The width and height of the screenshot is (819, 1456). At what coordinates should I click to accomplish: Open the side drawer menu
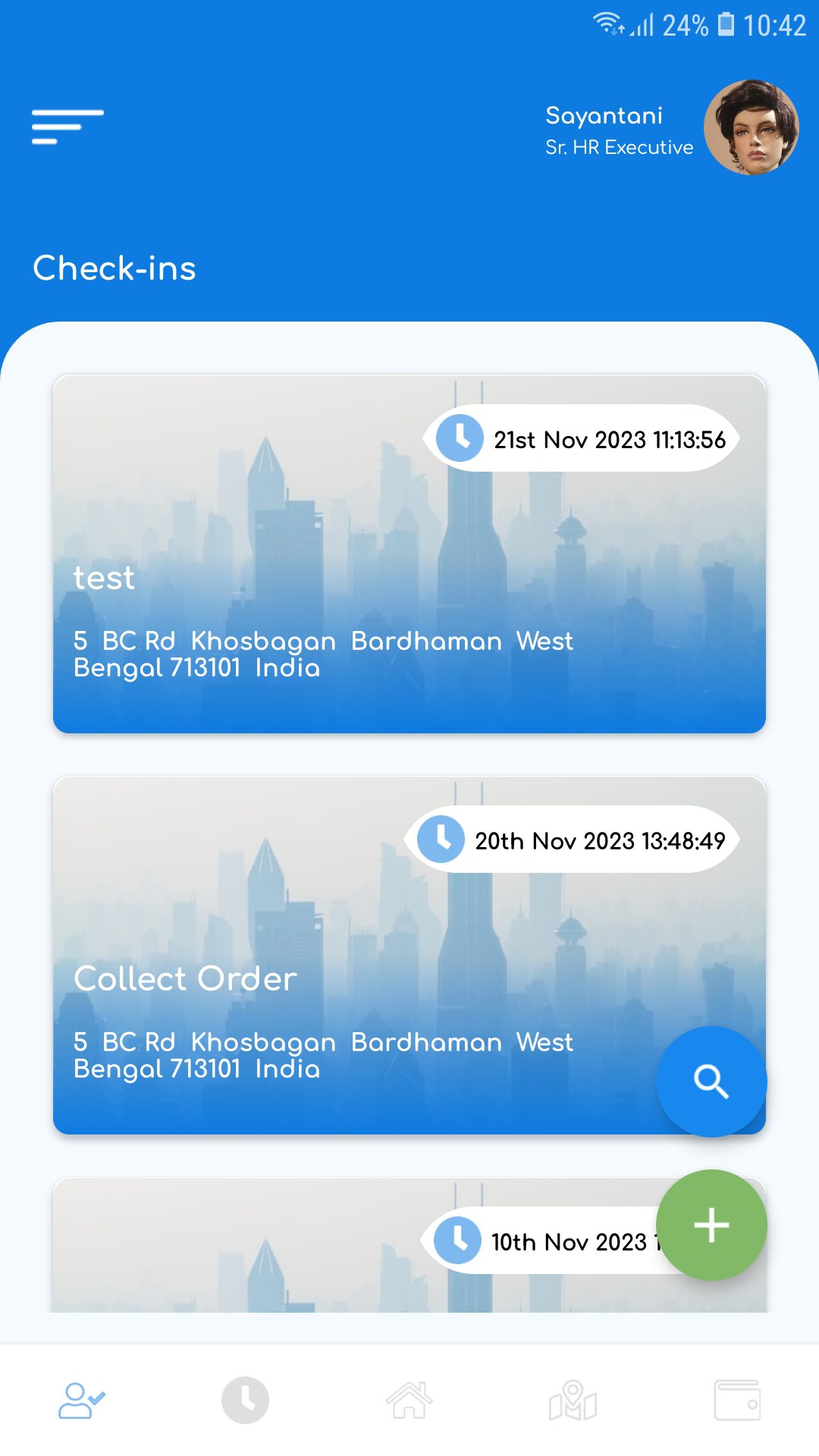[67, 127]
